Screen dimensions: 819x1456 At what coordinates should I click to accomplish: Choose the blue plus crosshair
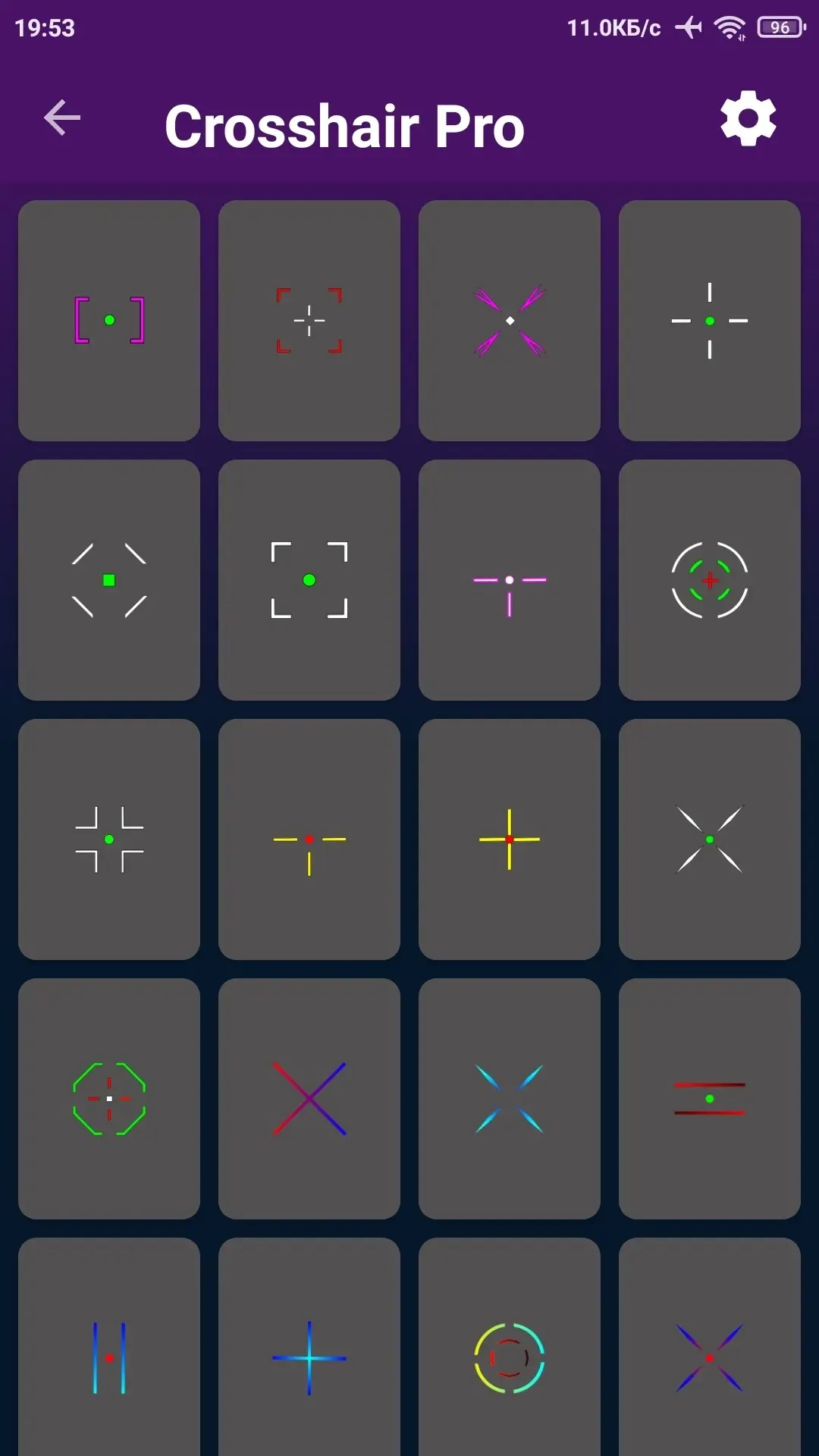pos(309,1347)
